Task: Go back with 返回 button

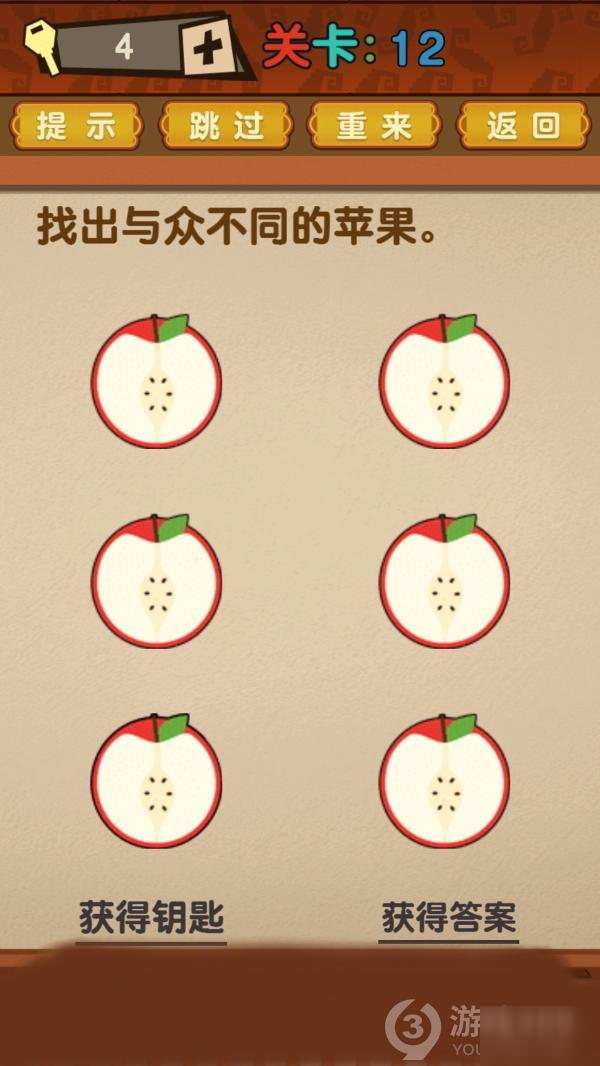Action: coord(523,126)
